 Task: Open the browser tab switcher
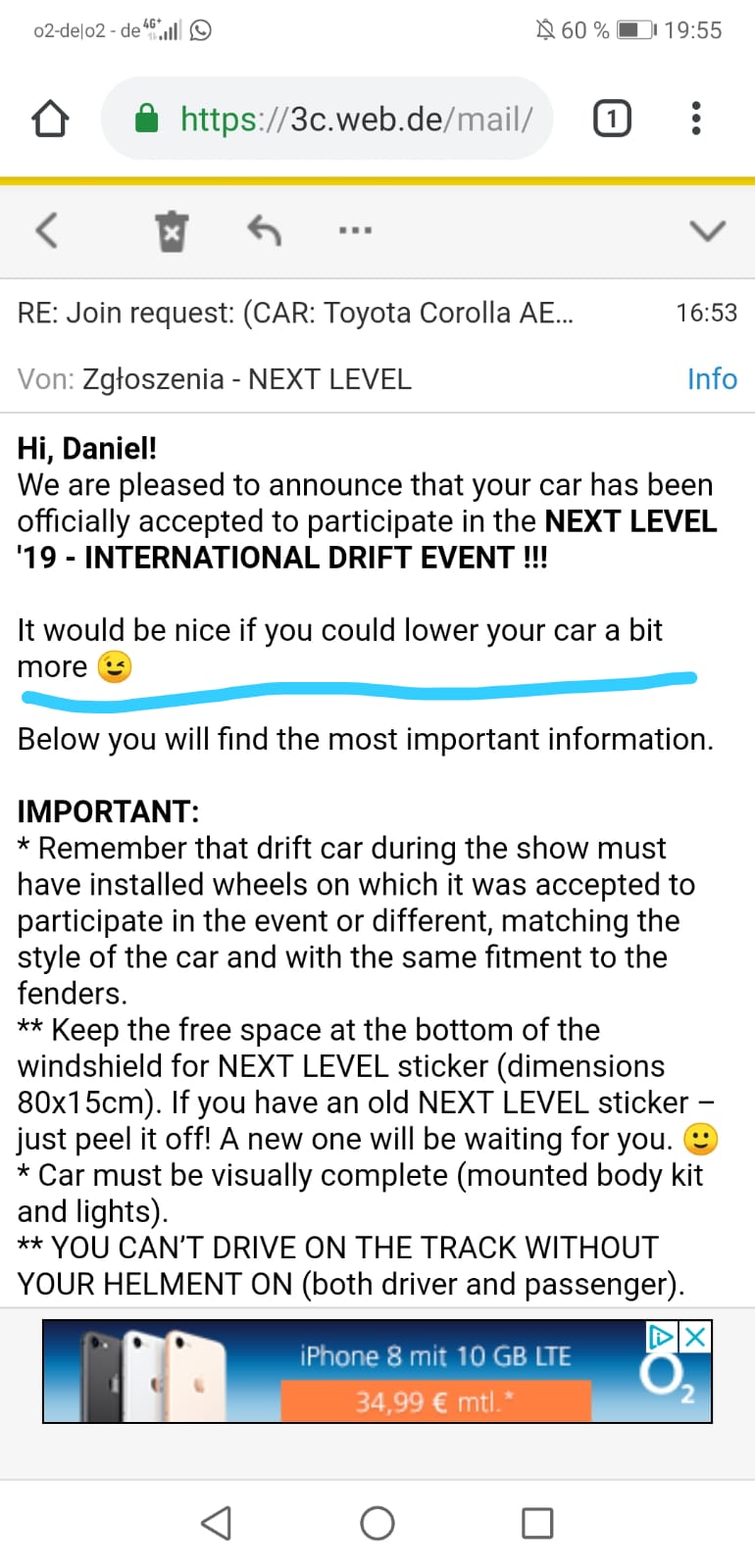point(612,119)
